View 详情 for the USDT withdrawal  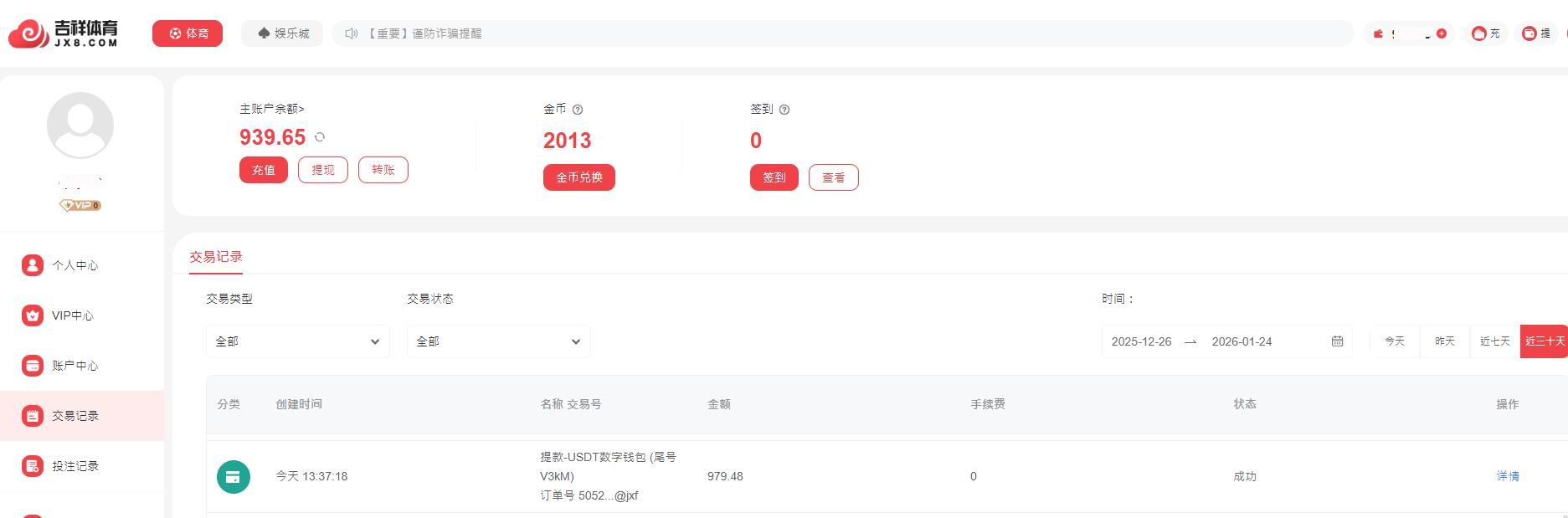[1507, 476]
